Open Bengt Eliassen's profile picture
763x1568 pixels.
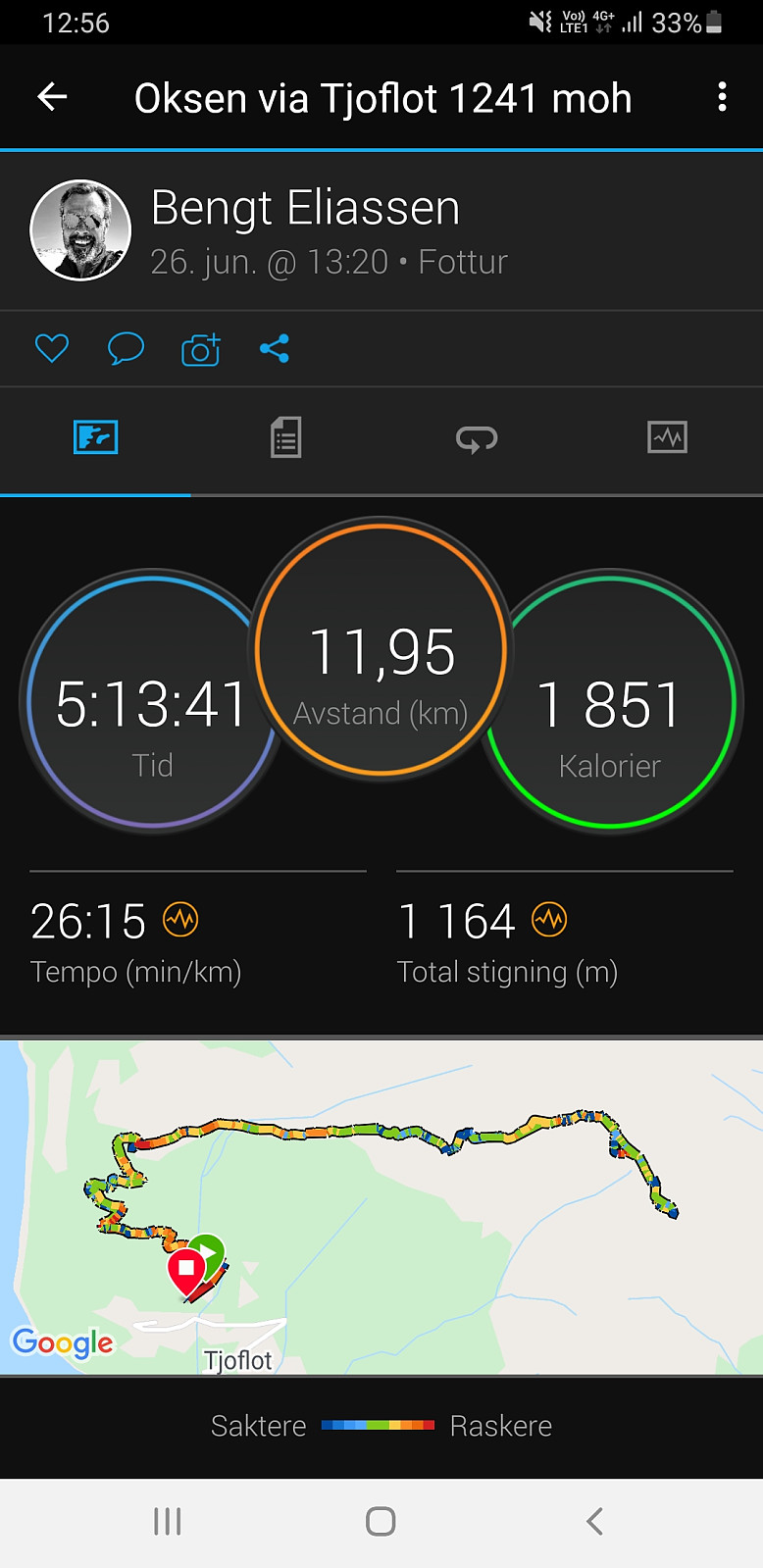(80, 230)
